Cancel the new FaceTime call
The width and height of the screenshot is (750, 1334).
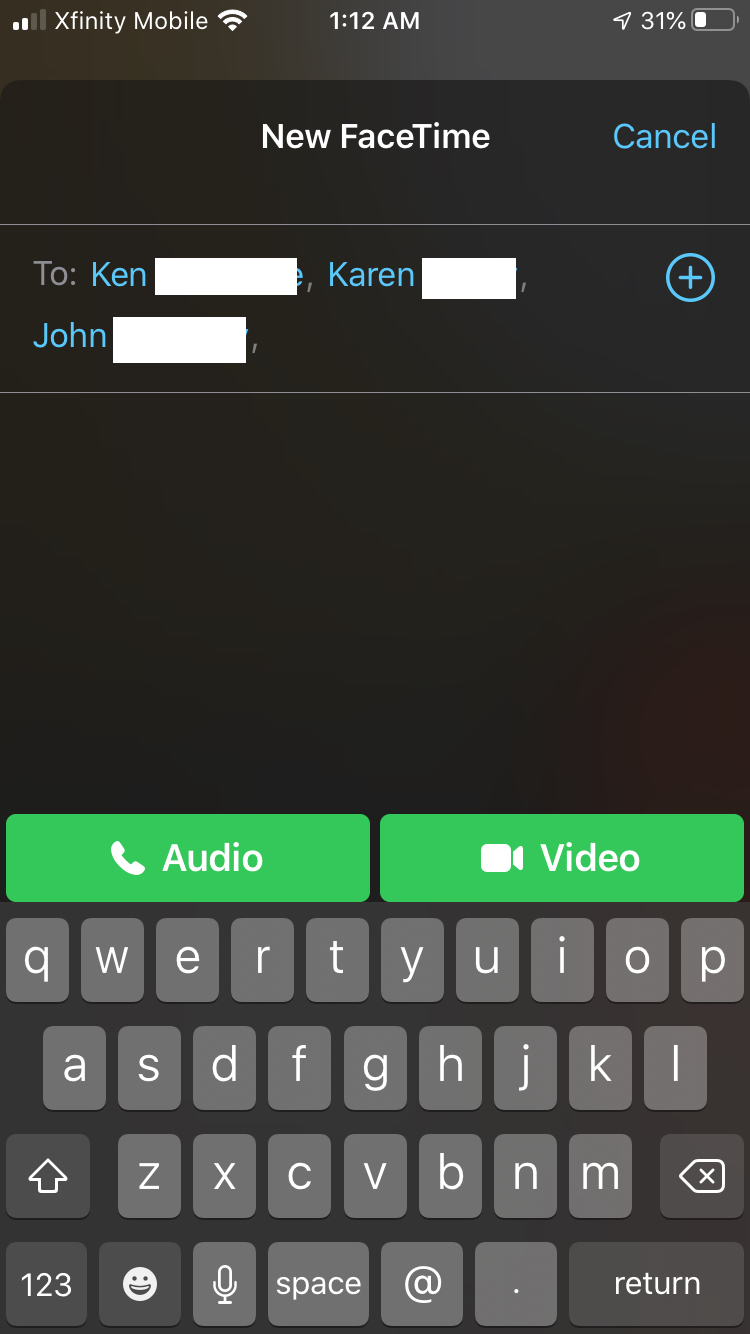664,137
